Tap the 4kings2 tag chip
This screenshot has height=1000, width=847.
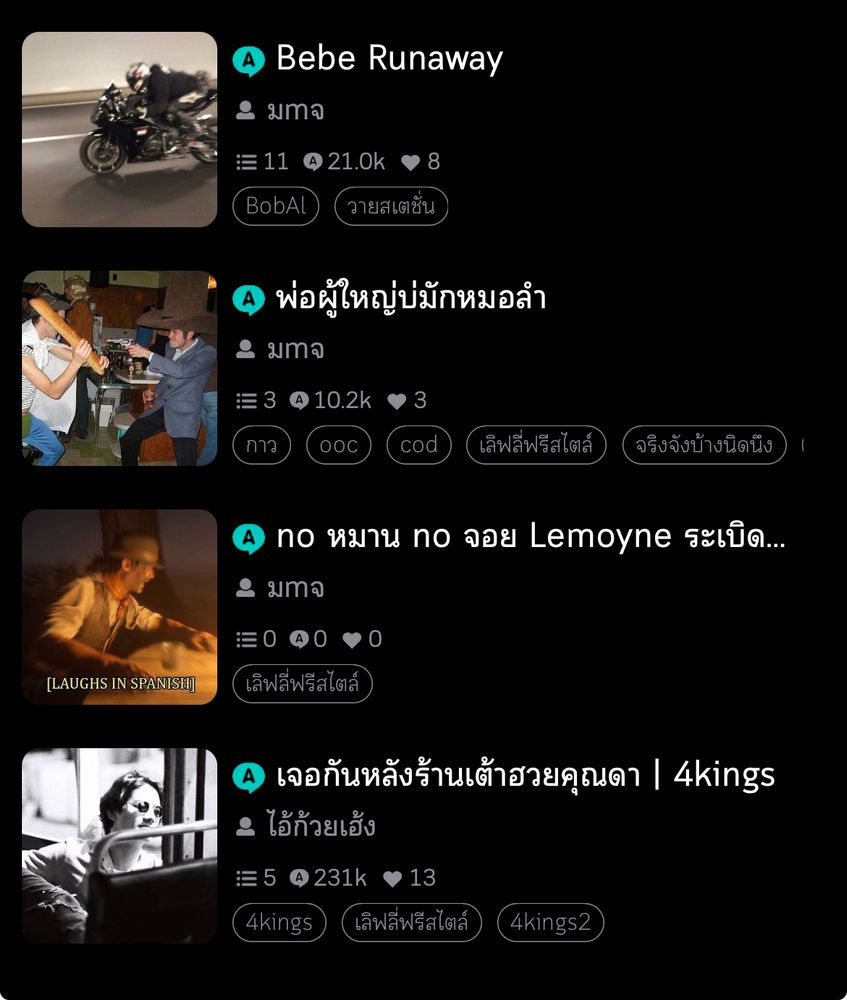click(x=550, y=923)
